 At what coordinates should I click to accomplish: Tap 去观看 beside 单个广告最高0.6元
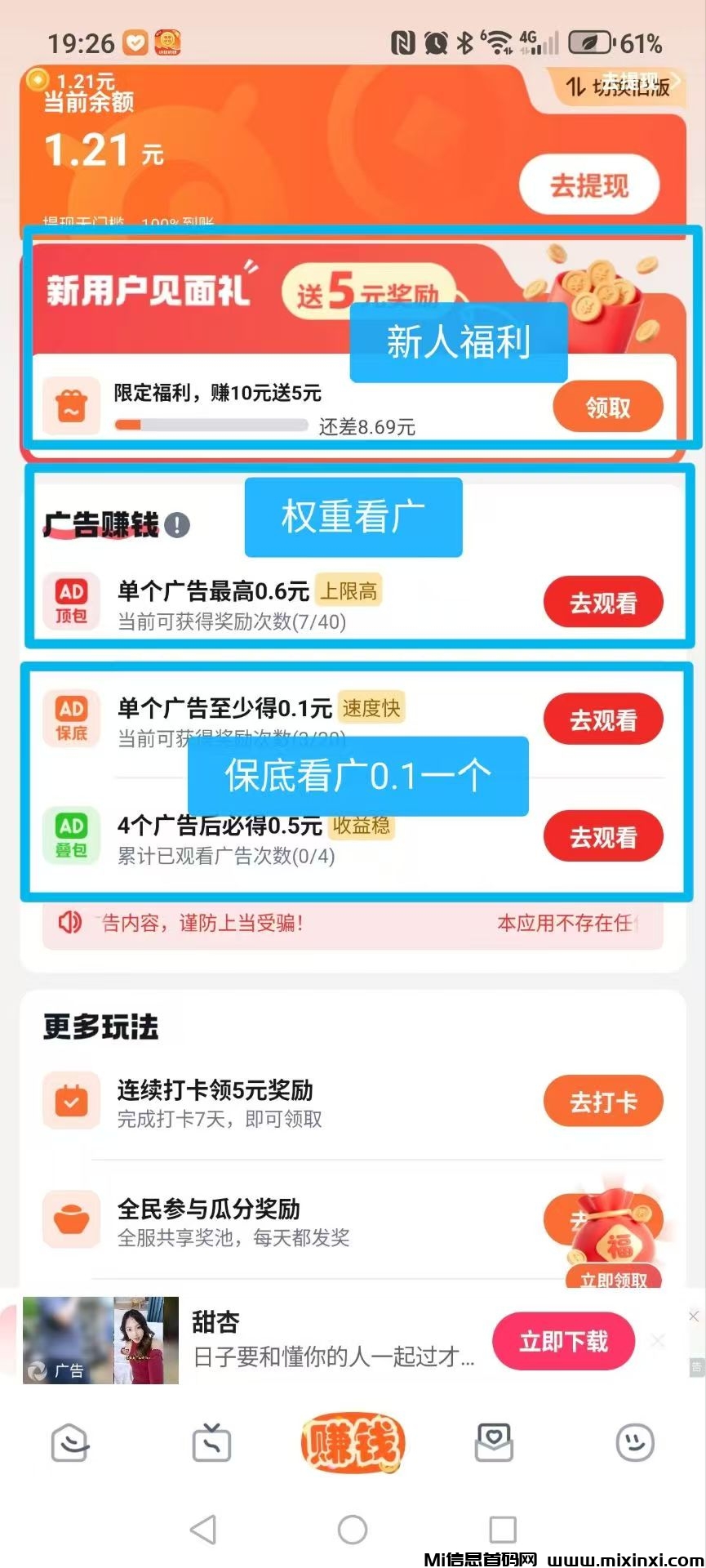pos(603,602)
